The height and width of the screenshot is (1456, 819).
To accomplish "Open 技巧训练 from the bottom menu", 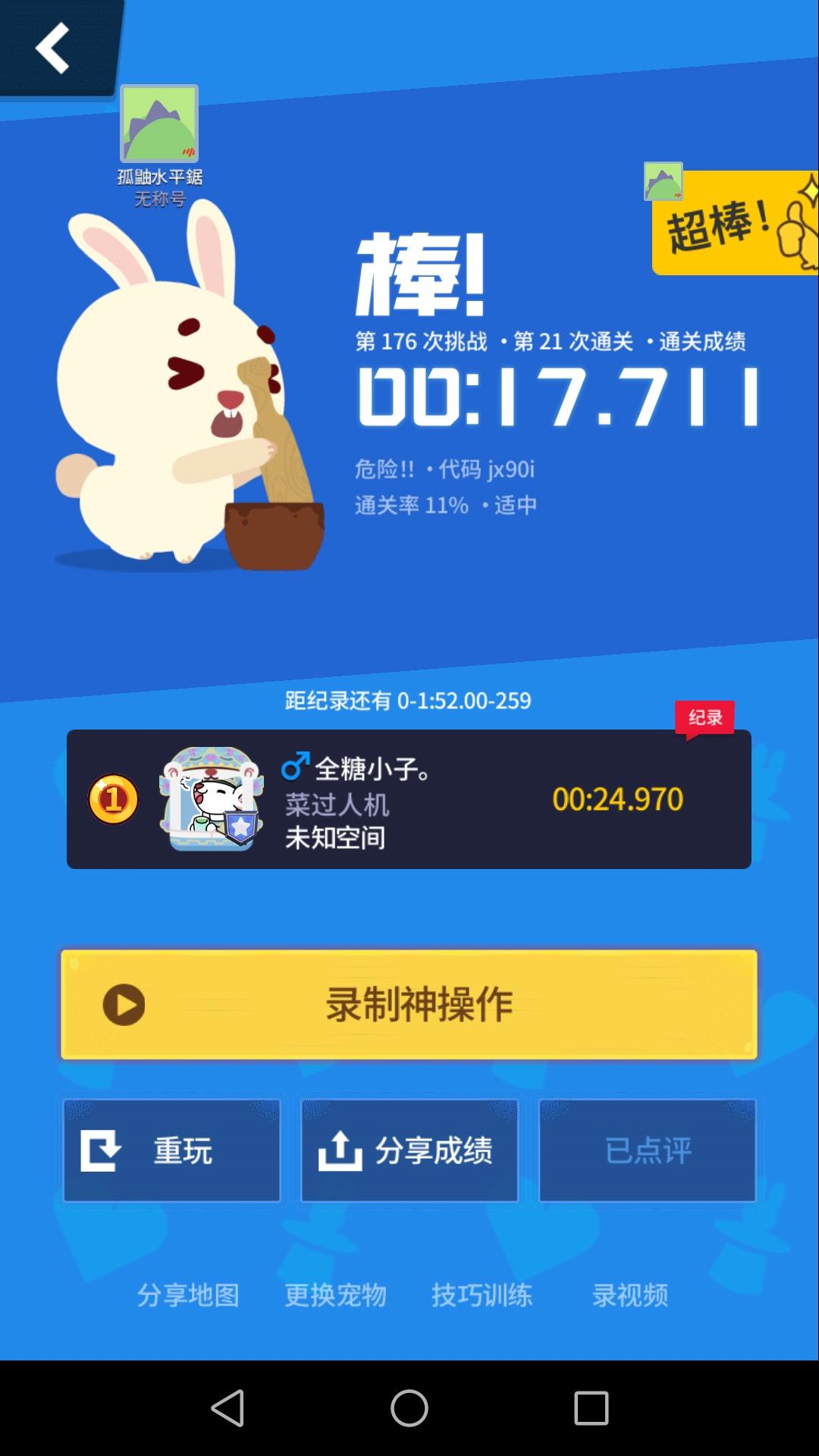I will pyautogui.click(x=484, y=1295).
